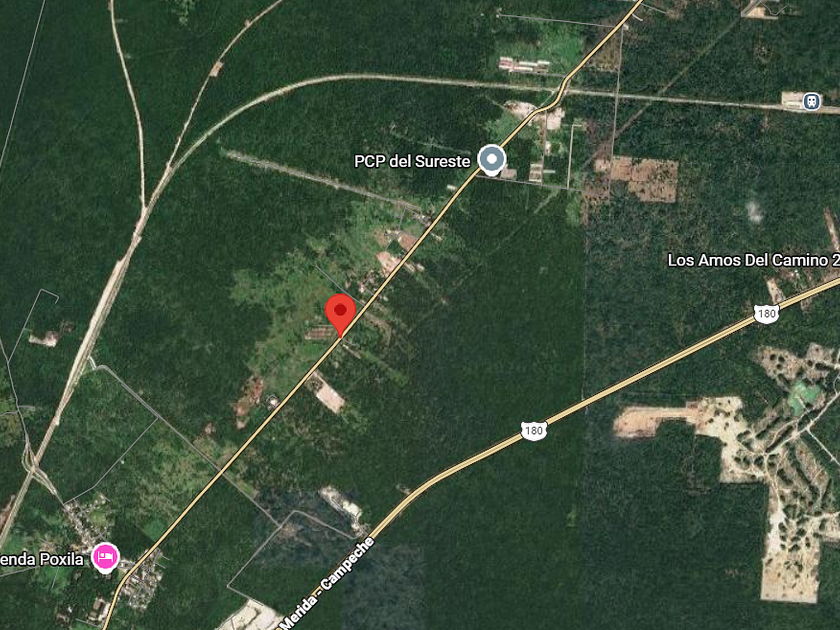Open the PCP del Sureste place marker
The width and height of the screenshot is (840, 630).
(x=491, y=160)
